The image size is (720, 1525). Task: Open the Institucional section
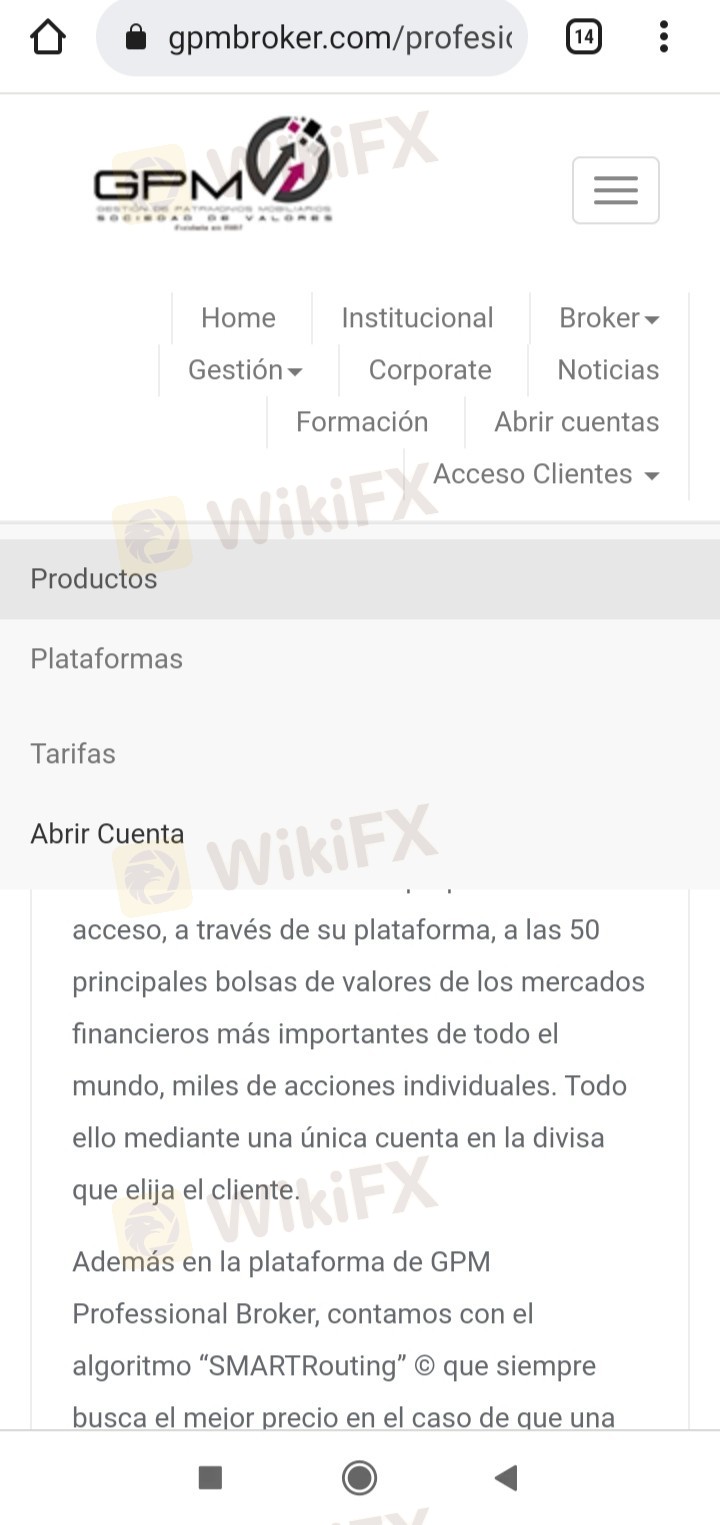coord(417,318)
